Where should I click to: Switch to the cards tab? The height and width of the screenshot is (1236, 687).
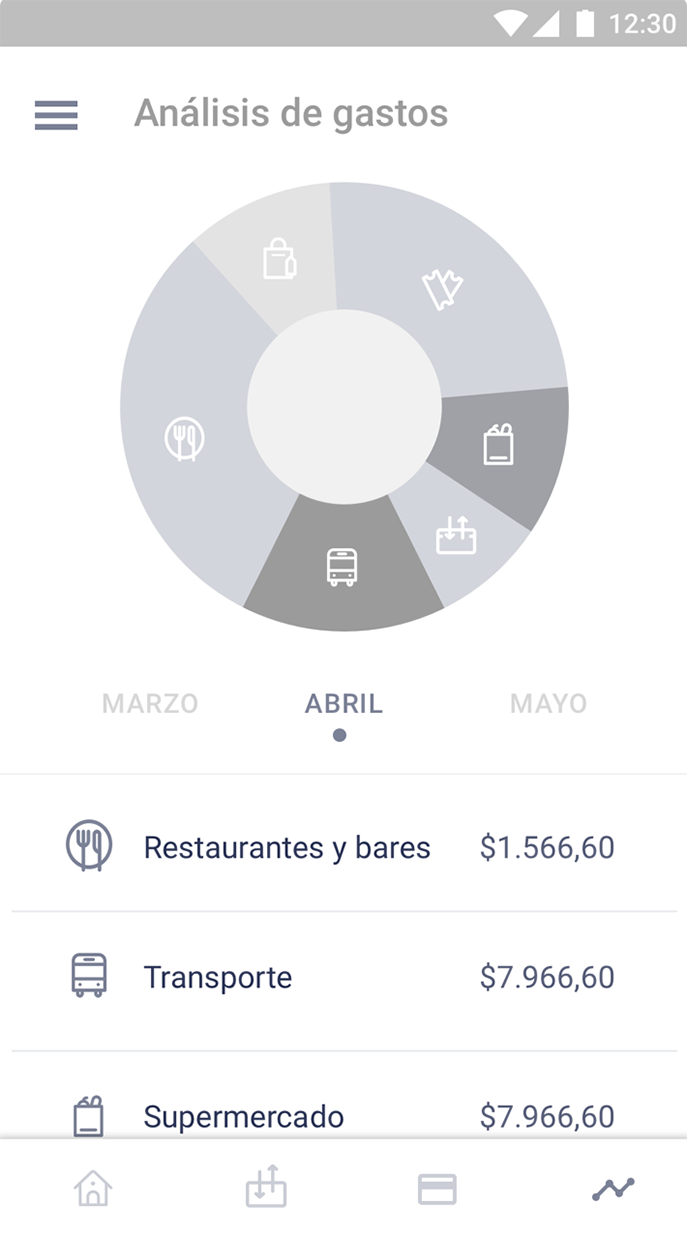pyautogui.click(x=437, y=1190)
